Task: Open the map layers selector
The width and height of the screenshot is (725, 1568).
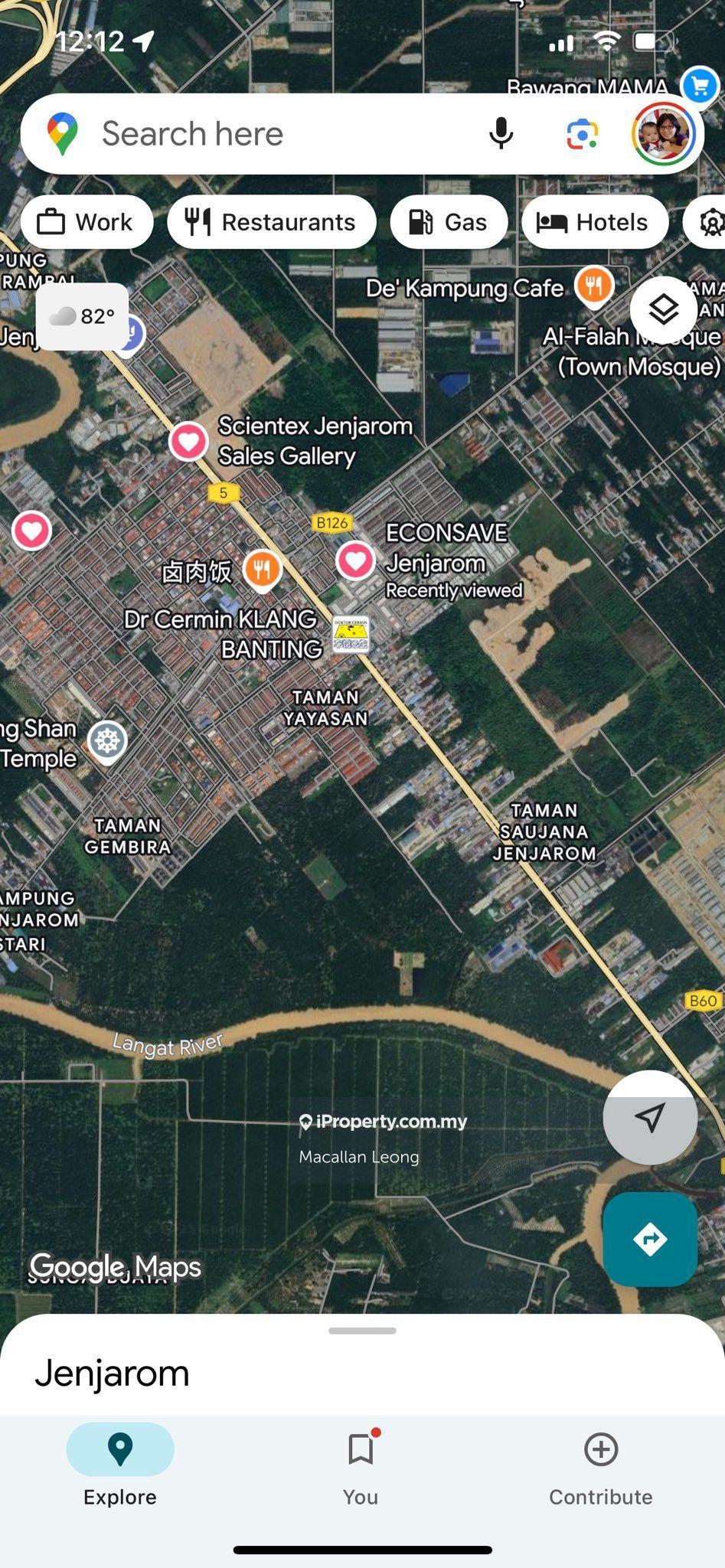Action: [x=663, y=310]
